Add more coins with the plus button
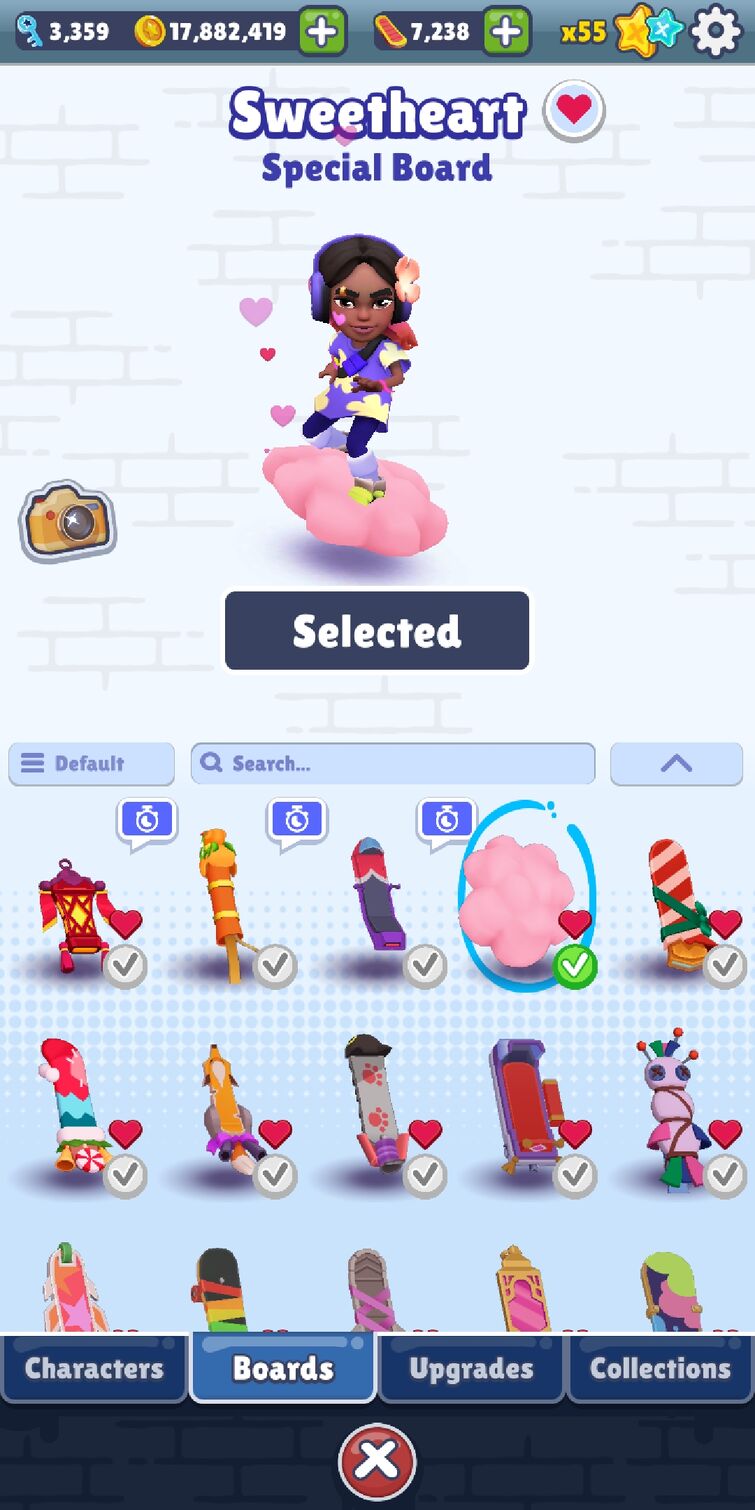The width and height of the screenshot is (755, 1510). [322, 32]
